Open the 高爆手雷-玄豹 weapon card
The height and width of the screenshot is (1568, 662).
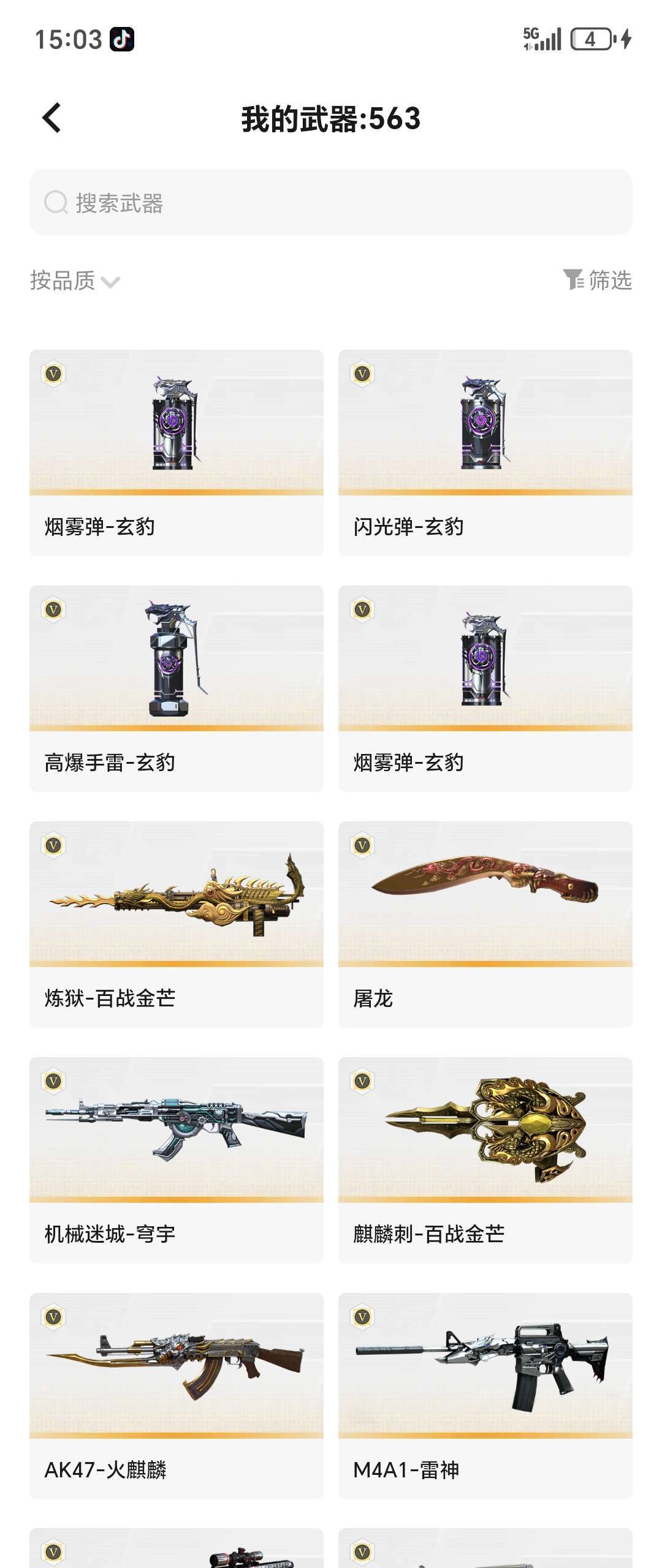[x=177, y=688]
